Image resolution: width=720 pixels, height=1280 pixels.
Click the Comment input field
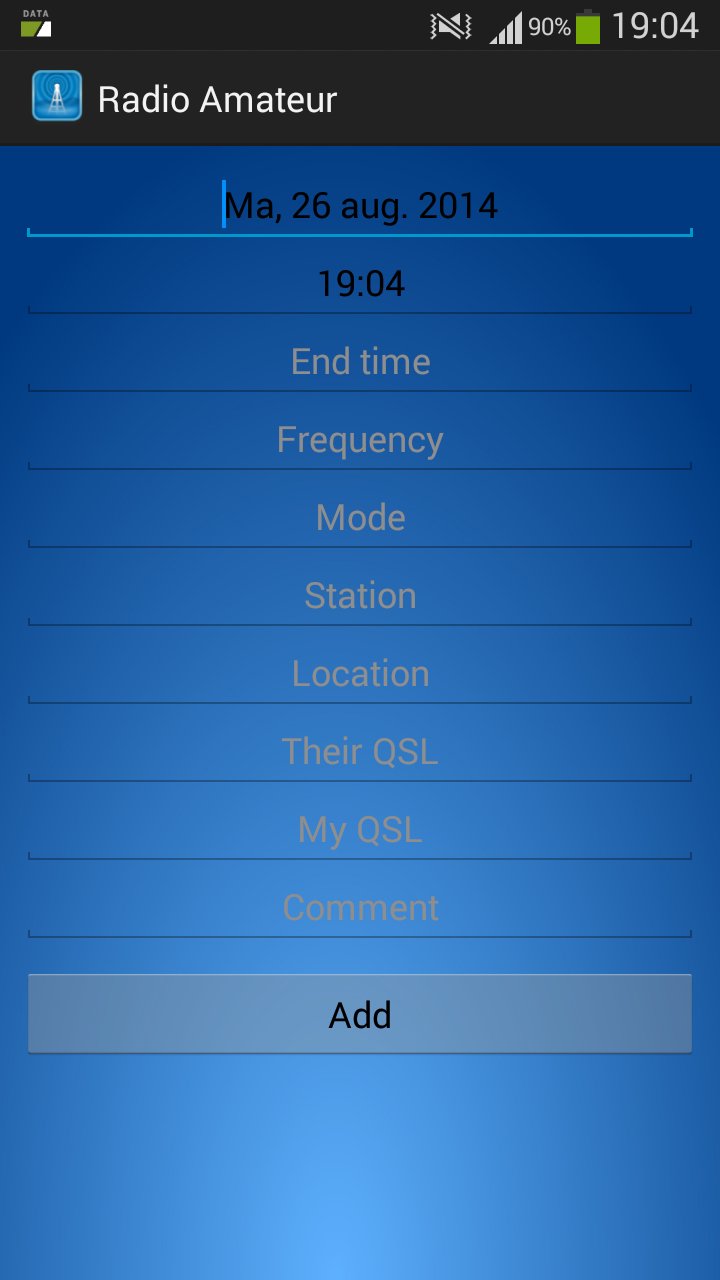360,907
